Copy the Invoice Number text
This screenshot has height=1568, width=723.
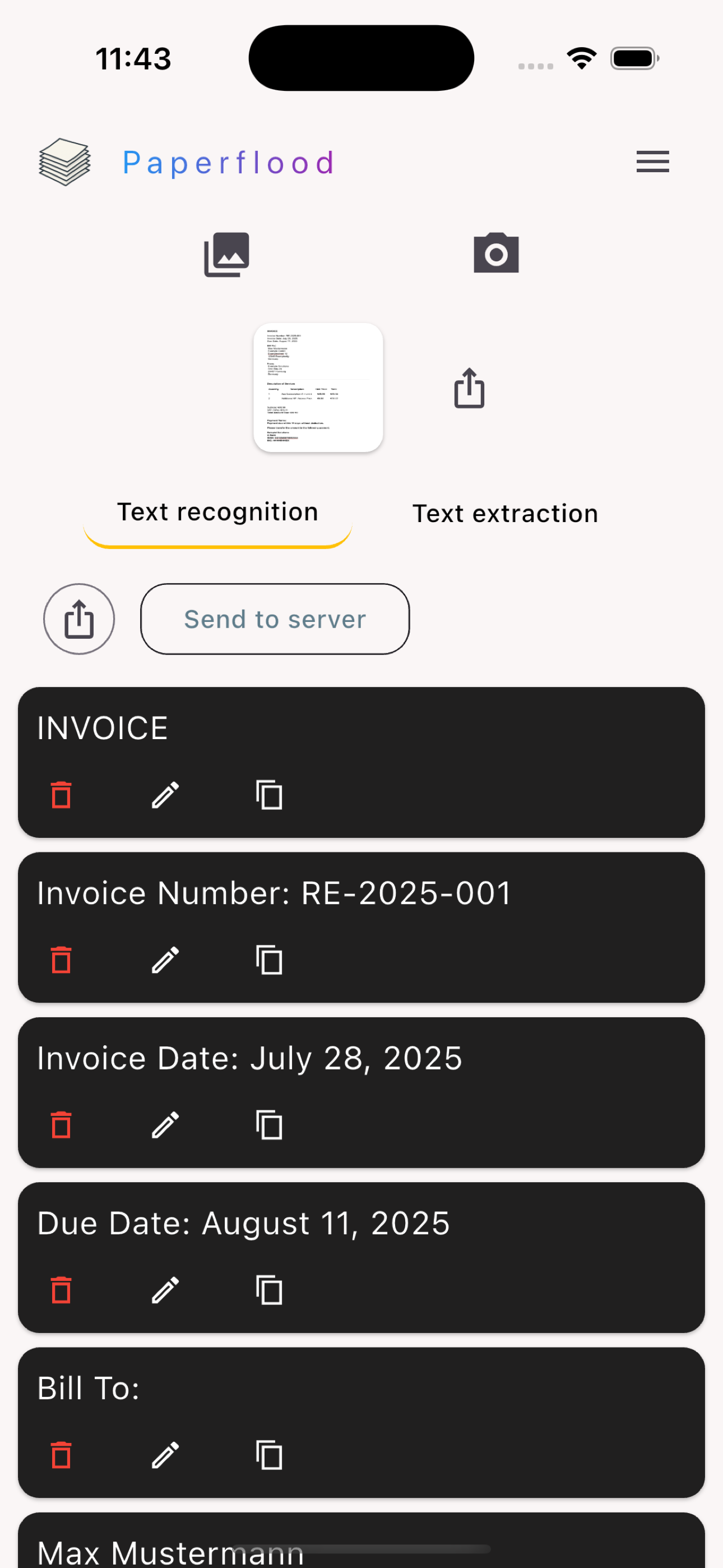coord(269,961)
